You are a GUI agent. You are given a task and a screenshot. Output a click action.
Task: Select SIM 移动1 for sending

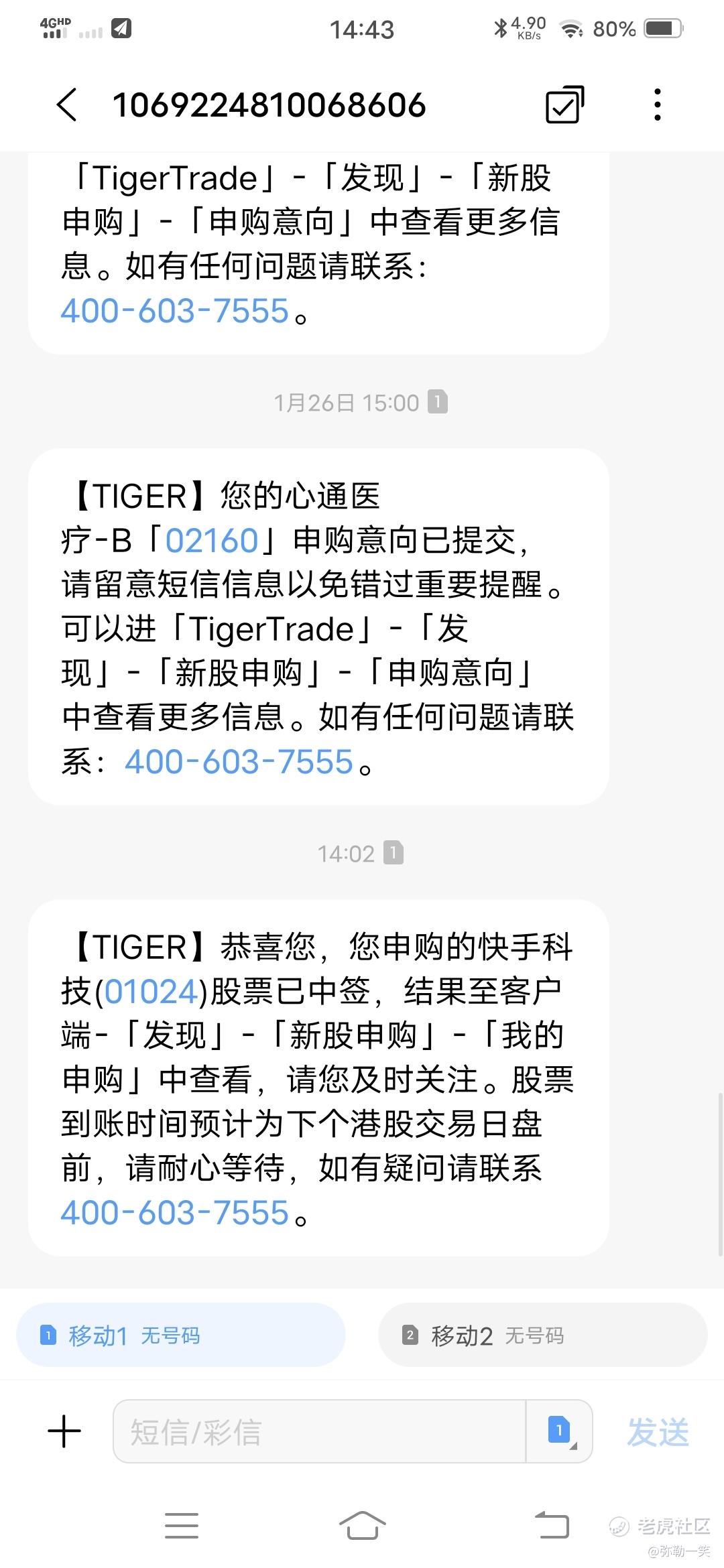tap(181, 1335)
